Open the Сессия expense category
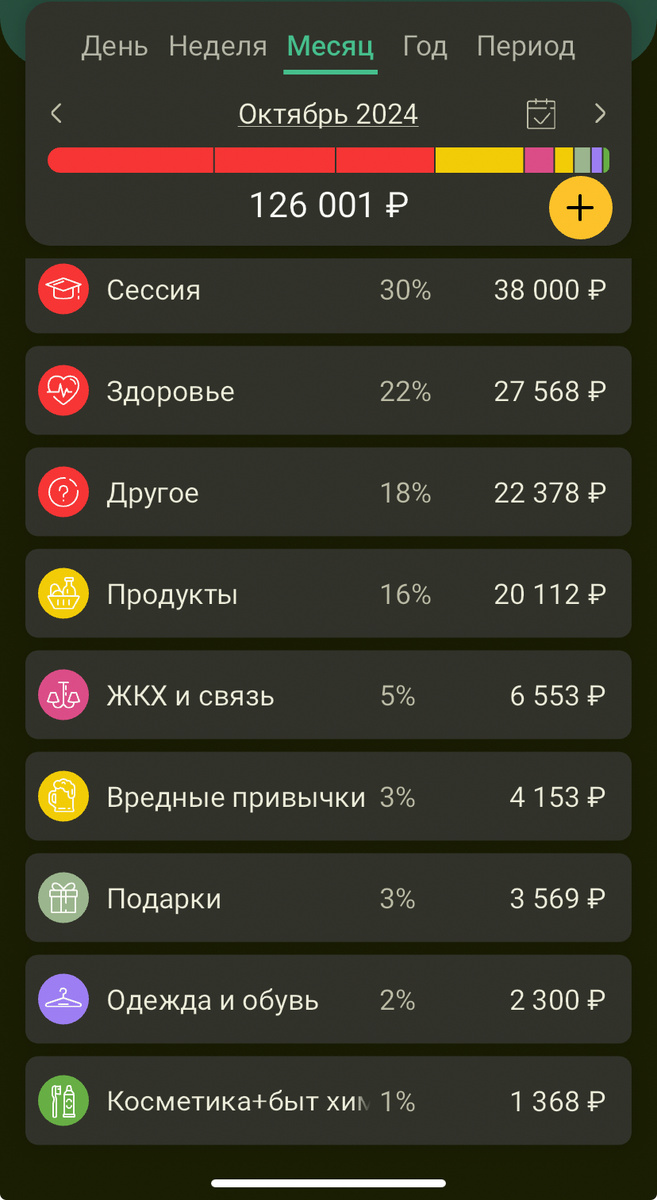The width and height of the screenshot is (657, 1200). point(328,291)
